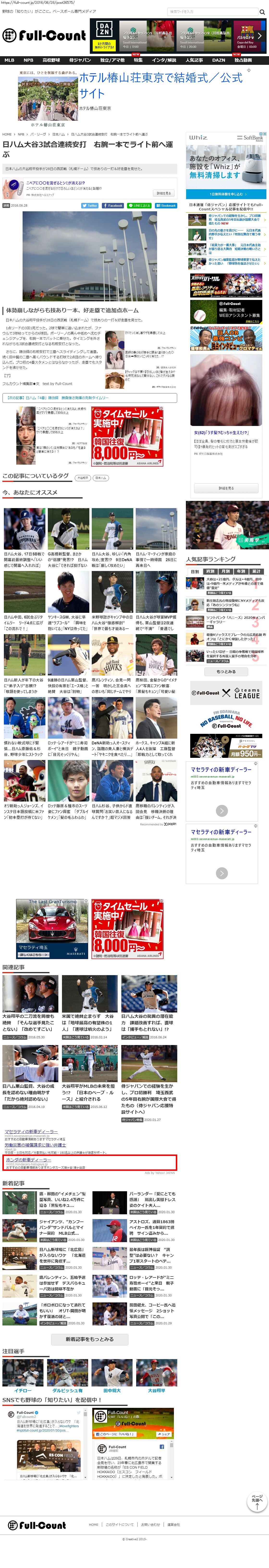Switch to the MLB tab

[x=9, y=60]
